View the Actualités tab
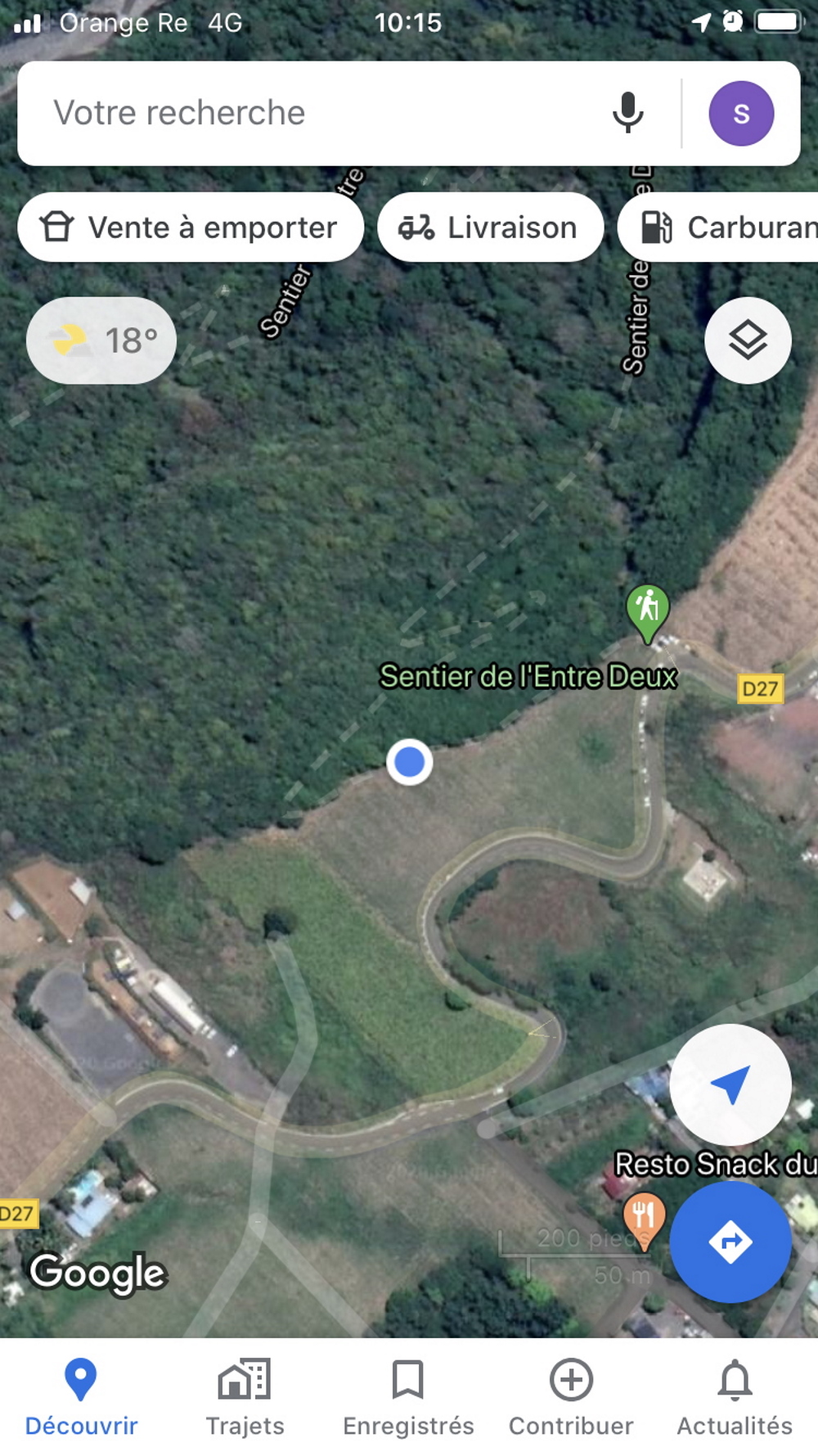This screenshot has height=1456, width=818. [x=735, y=1397]
